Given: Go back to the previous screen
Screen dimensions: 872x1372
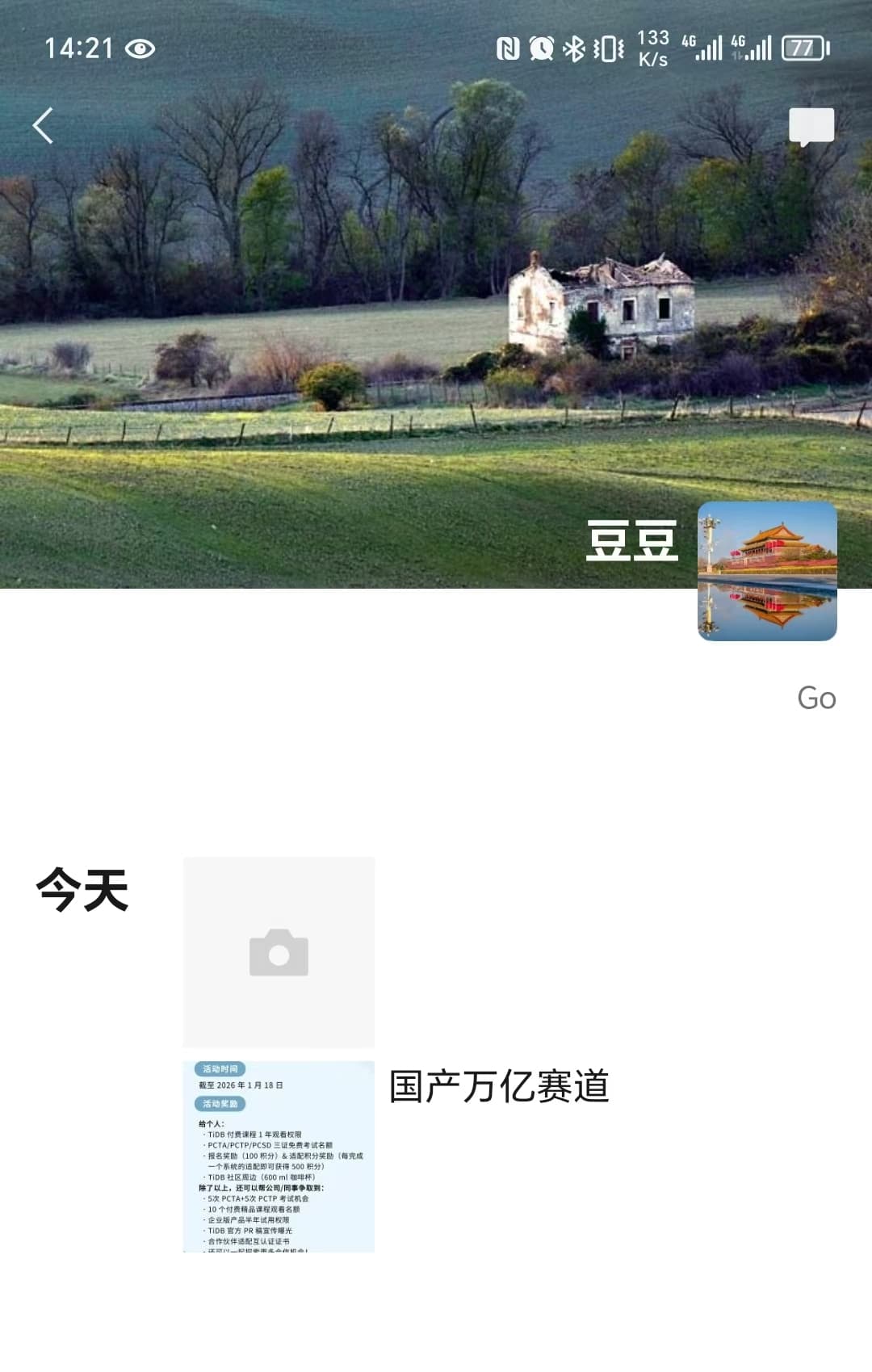Looking at the screenshot, I should (x=44, y=126).
